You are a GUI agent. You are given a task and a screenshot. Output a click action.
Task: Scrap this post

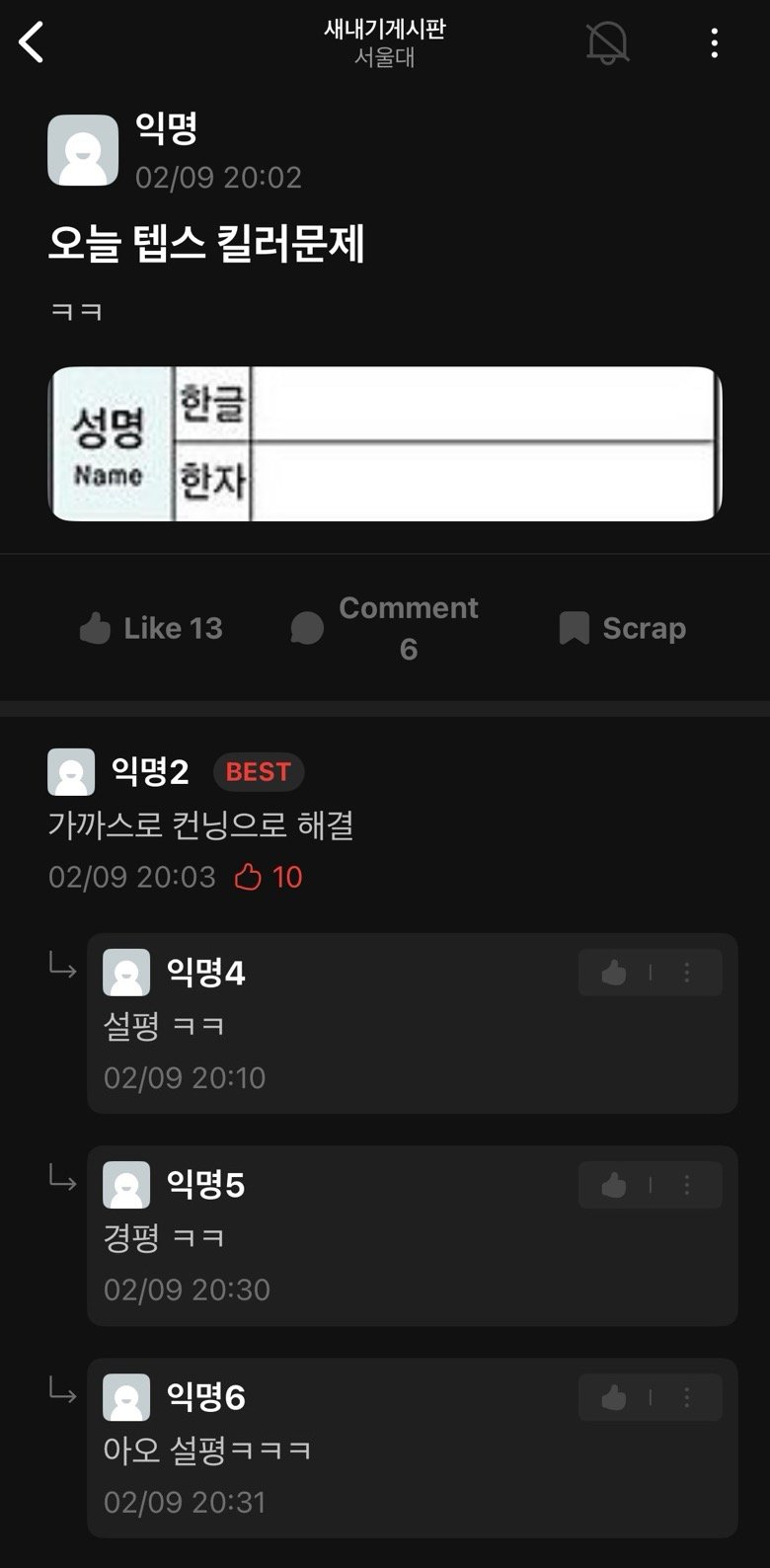(x=622, y=628)
